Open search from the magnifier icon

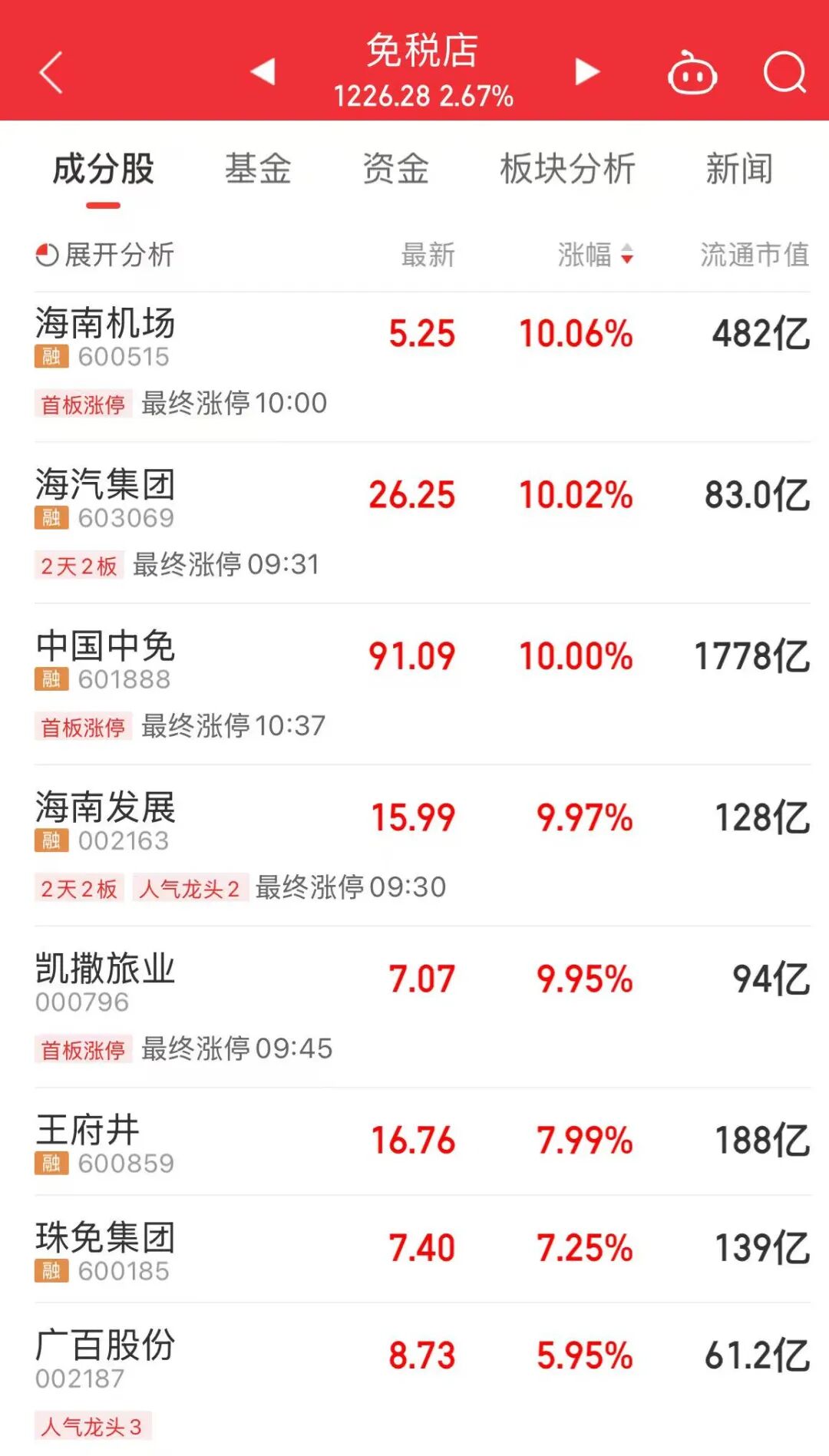click(784, 73)
